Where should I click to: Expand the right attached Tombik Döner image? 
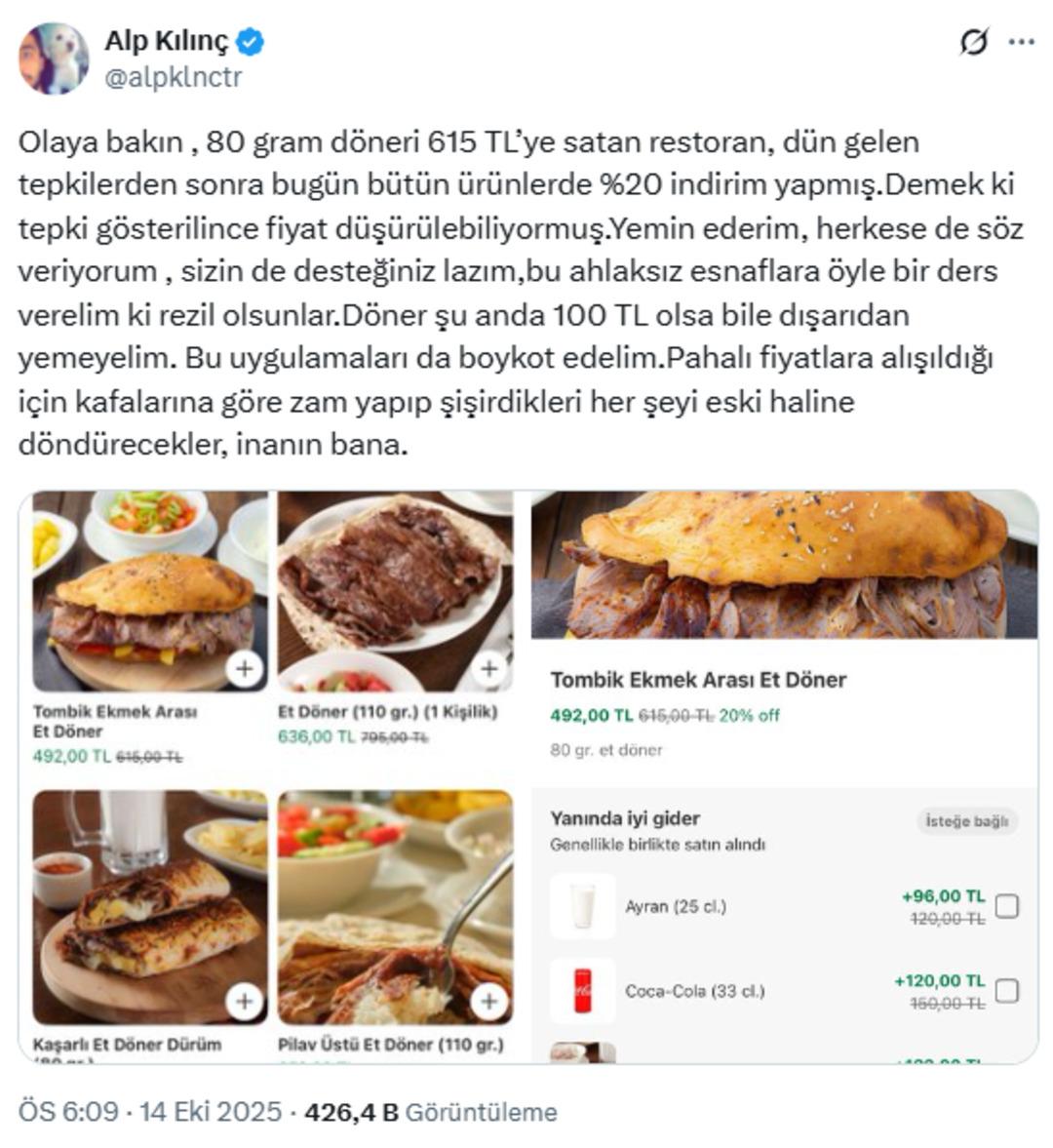[x=784, y=776]
